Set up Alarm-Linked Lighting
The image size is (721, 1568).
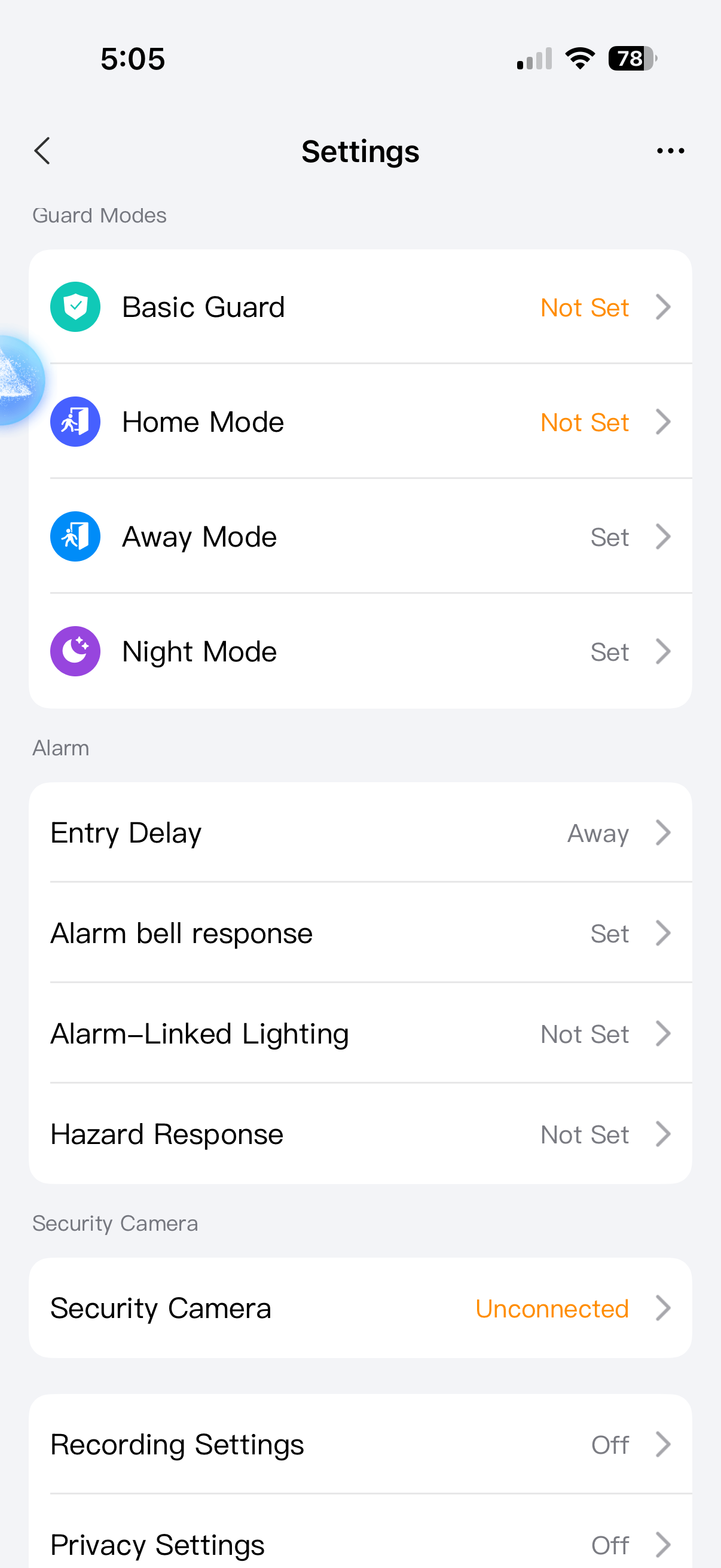pyautogui.click(x=360, y=1033)
